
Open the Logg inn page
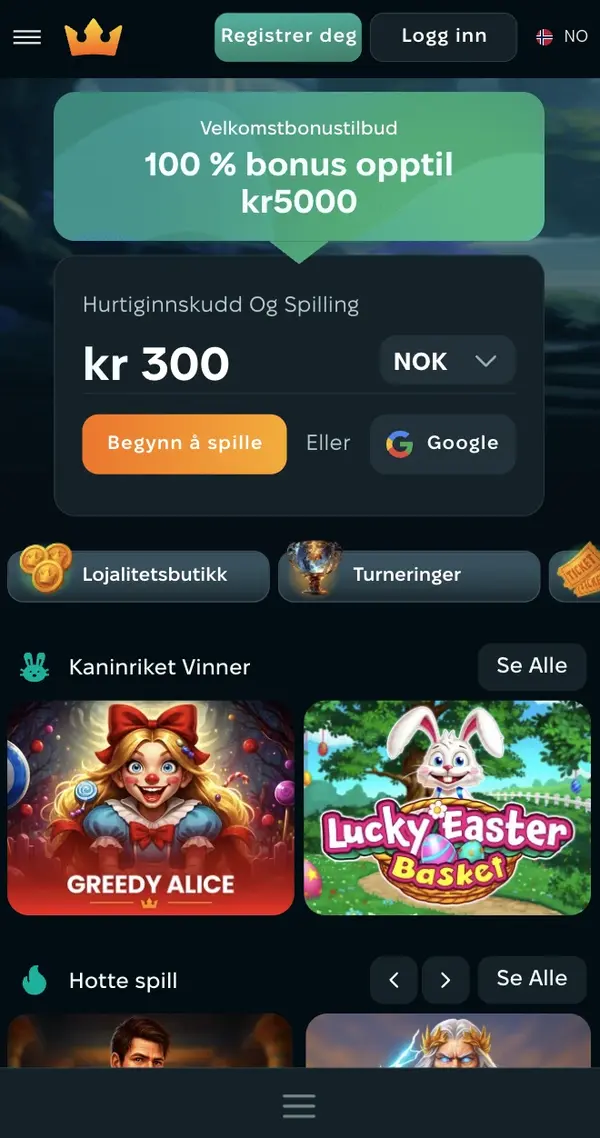[443, 37]
